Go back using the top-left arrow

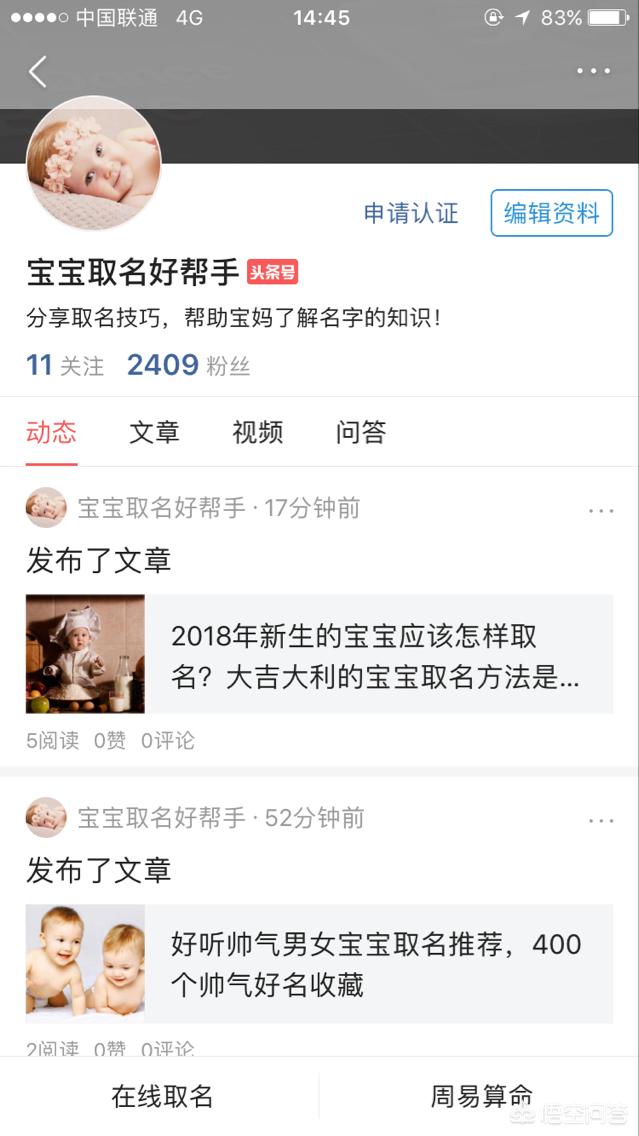[38, 72]
